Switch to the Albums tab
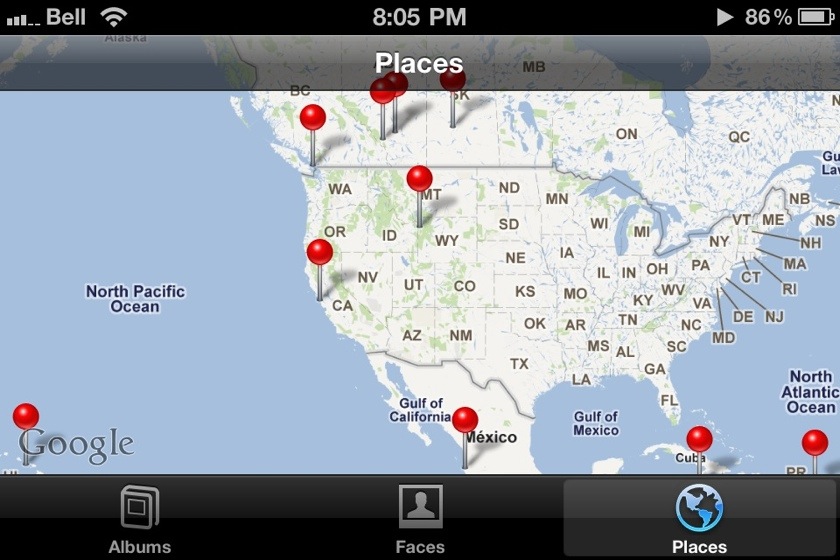The image size is (840, 560). (x=140, y=518)
